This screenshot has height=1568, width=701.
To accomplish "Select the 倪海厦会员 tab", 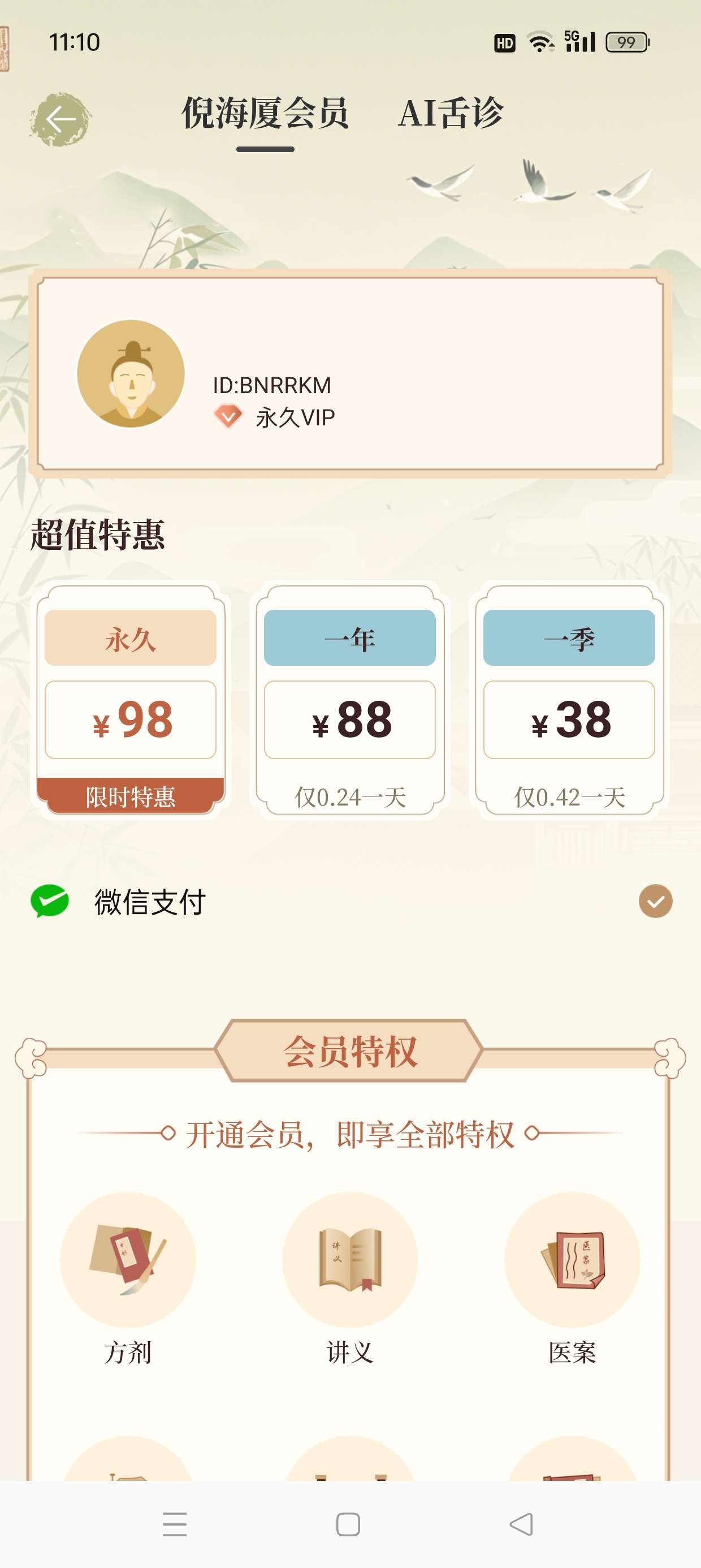I will point(265,114).
